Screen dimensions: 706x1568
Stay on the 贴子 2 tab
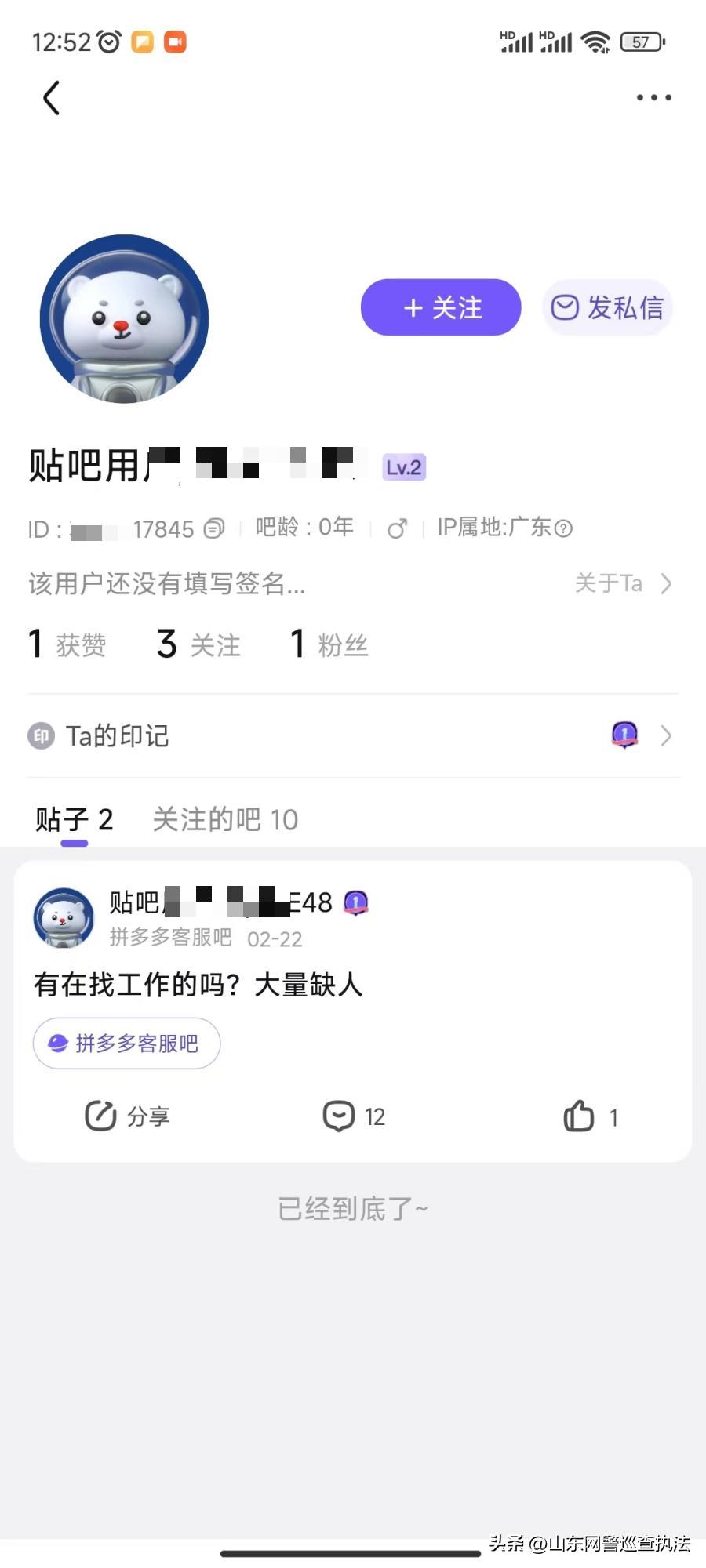click(x=75, y=819)
